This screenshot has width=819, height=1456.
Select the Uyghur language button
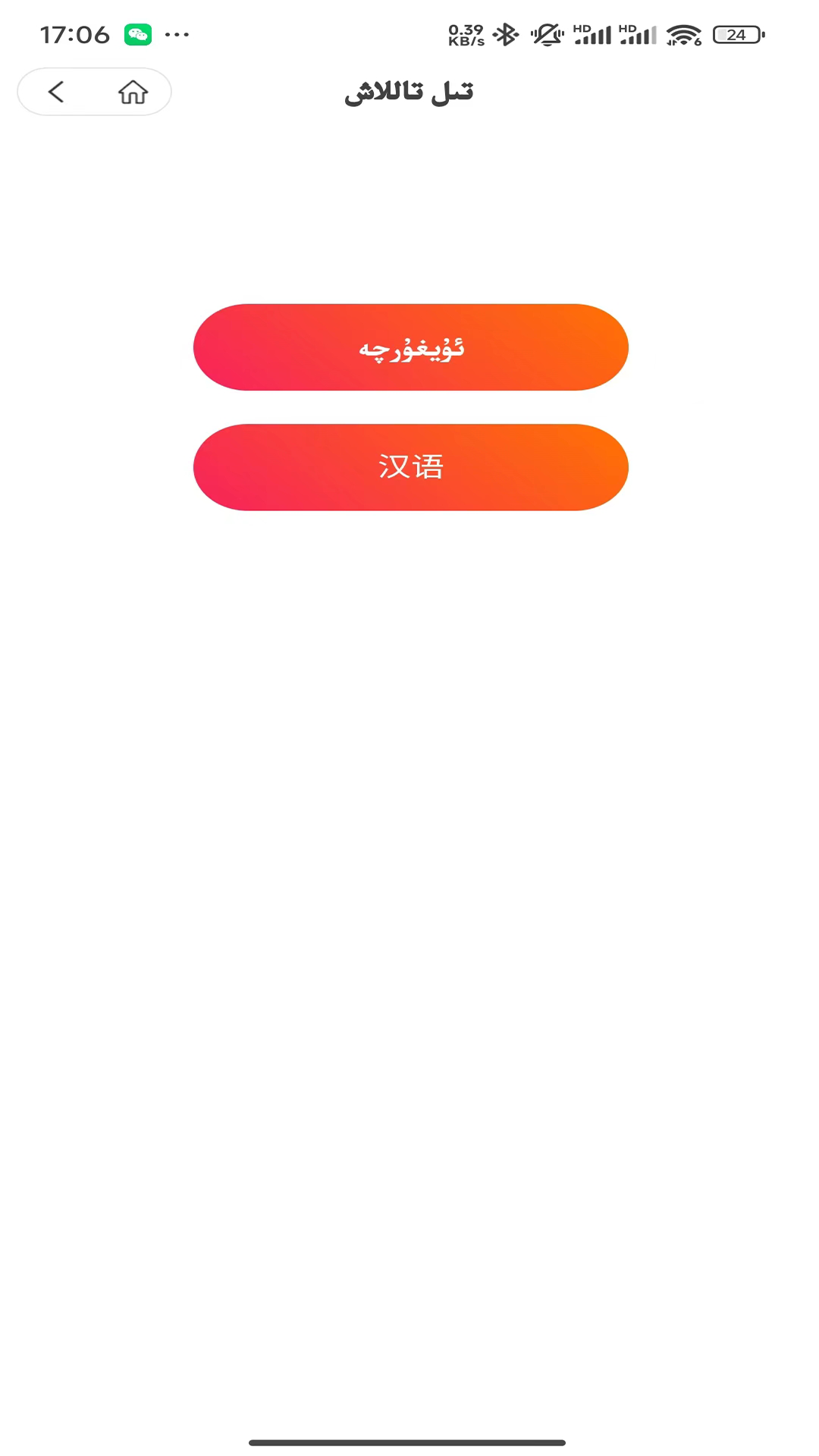pos(410,348)
